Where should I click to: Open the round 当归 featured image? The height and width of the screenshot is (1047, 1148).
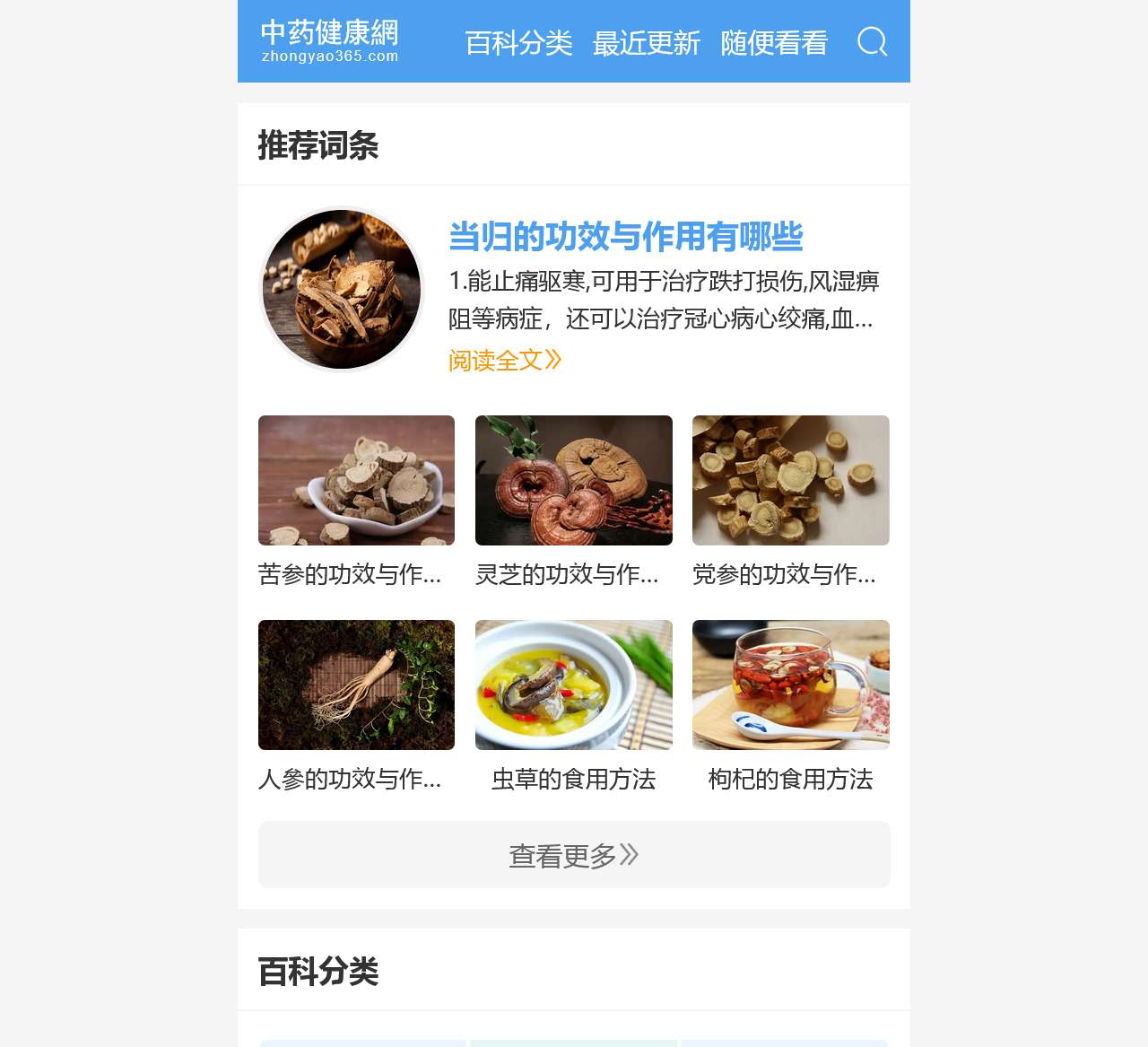tap(341, 289)
